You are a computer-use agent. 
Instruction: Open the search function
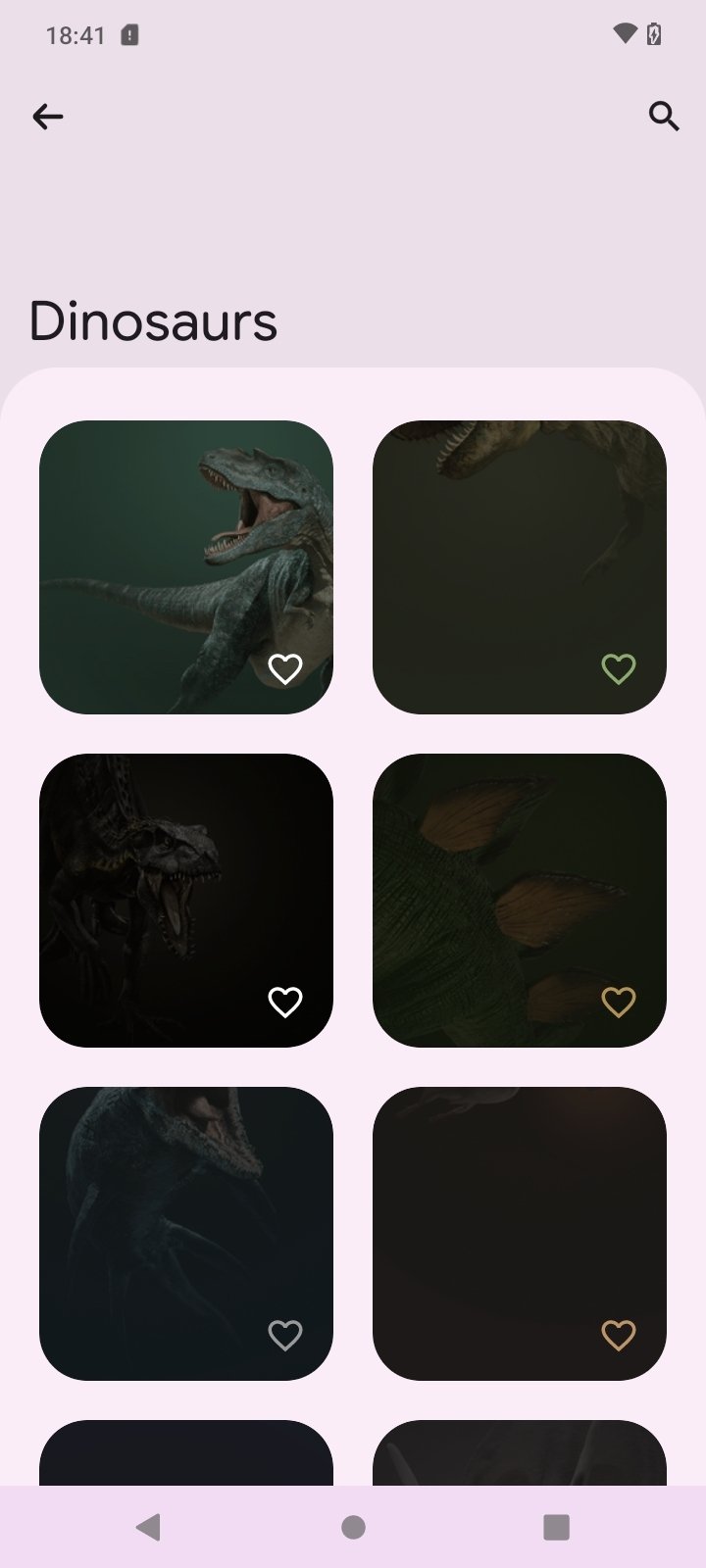coord(665,117)
